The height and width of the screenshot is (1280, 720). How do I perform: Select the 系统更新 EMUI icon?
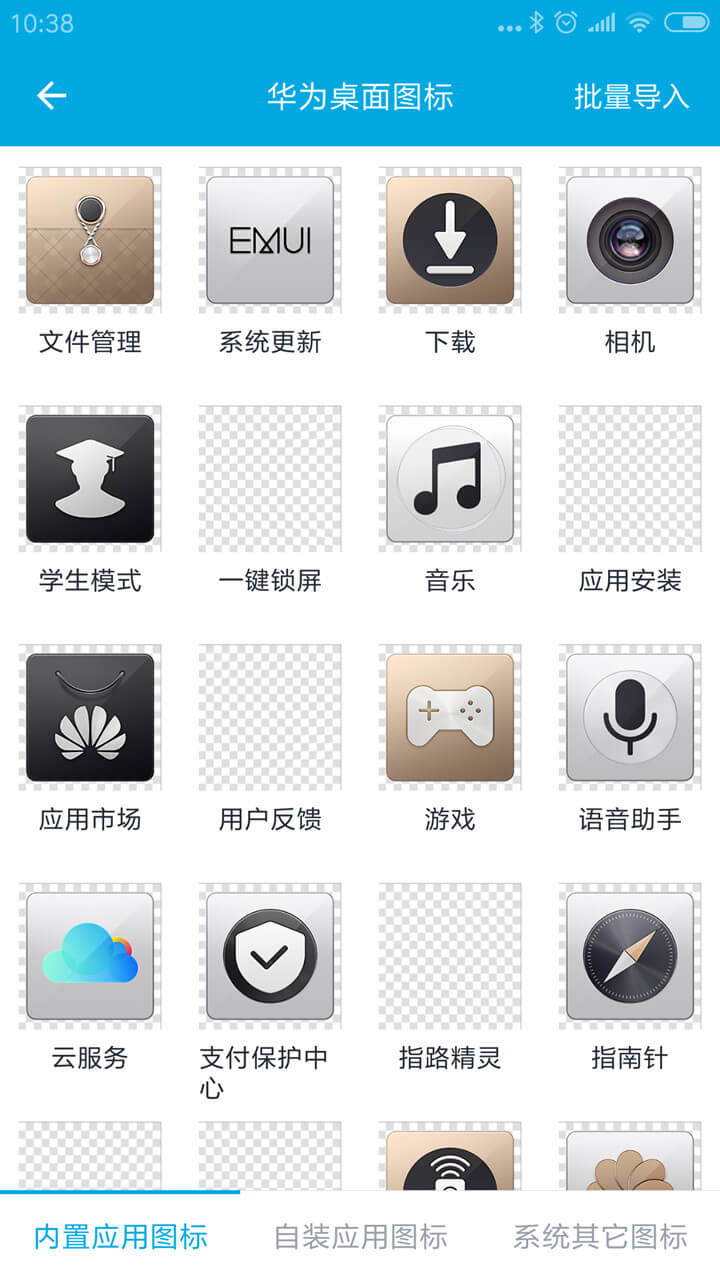tap(270, 240)
